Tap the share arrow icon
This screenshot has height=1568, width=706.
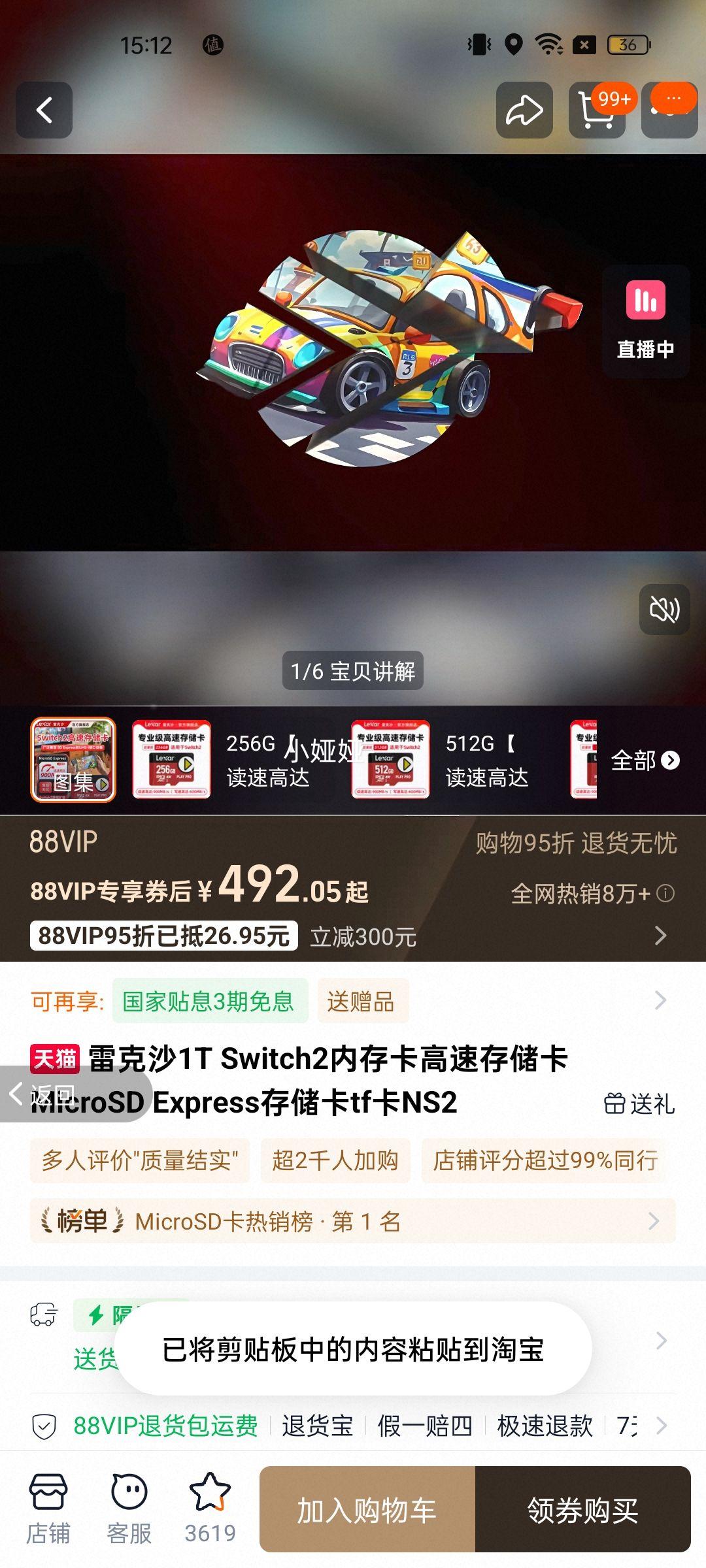[524, 110]
